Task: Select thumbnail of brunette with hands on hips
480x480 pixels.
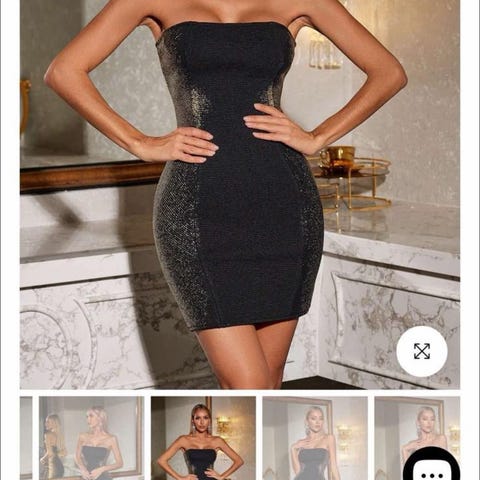Action: pyautogui.click(x=203, y=438)
